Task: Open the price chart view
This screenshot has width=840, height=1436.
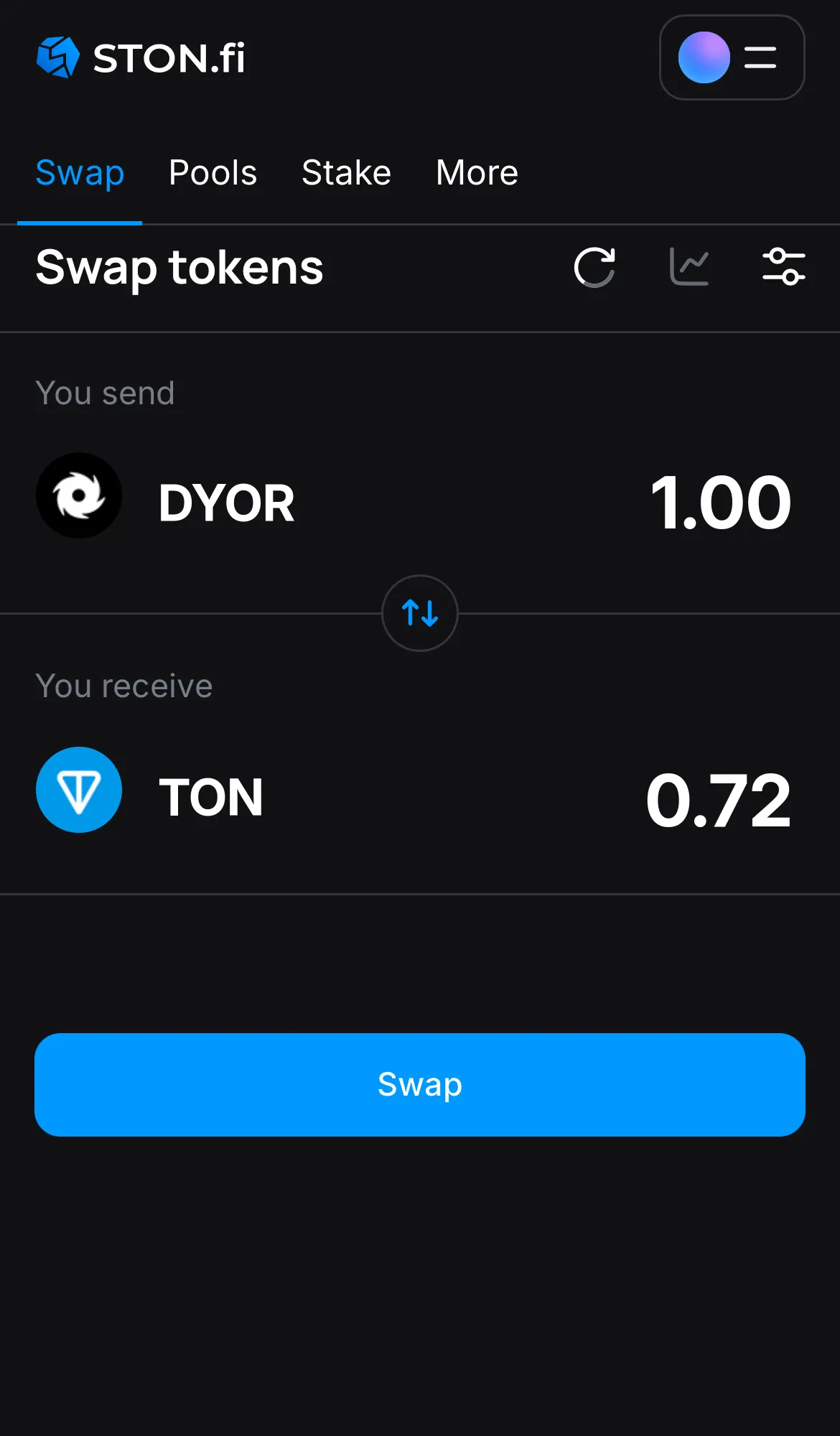Action: click(689, 268)
